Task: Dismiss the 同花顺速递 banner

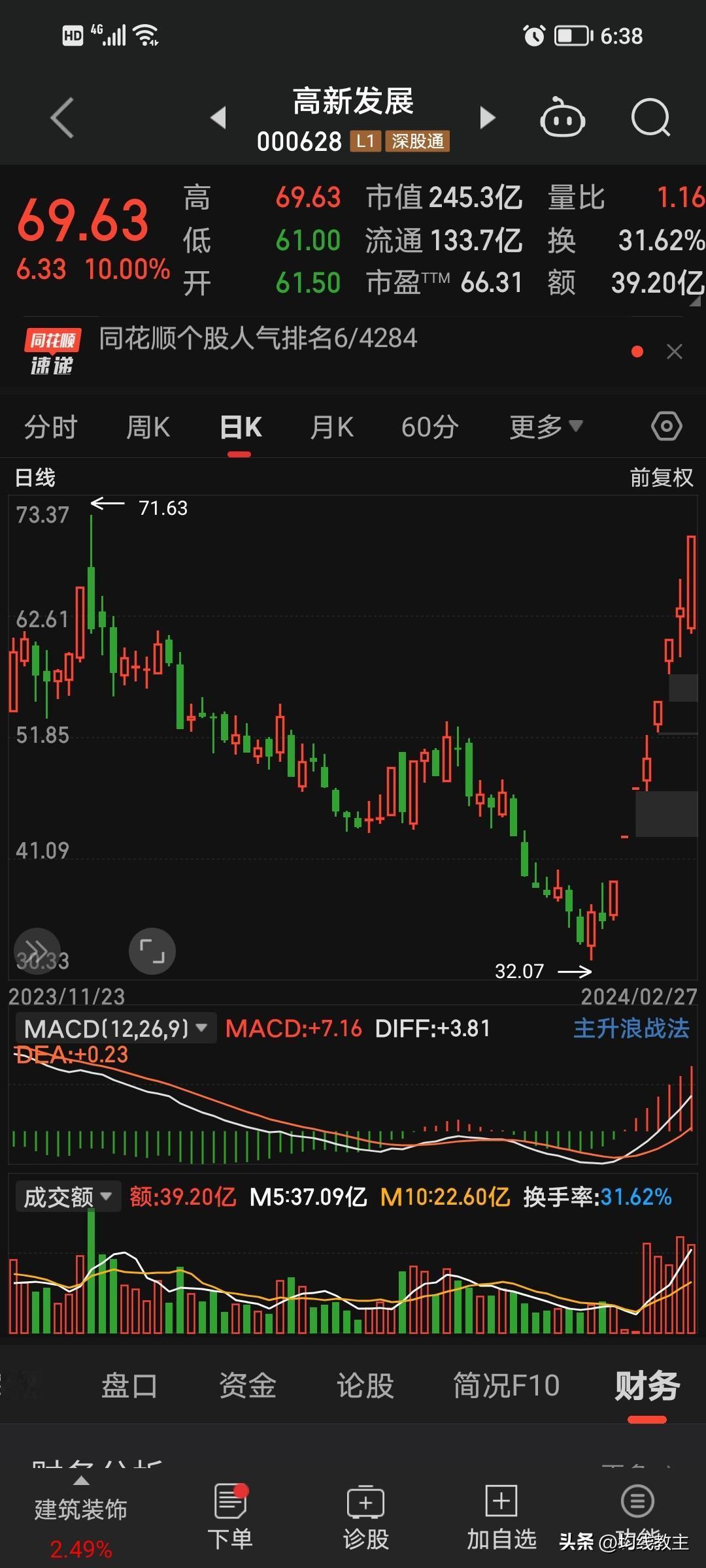Action: coord(674,352)
